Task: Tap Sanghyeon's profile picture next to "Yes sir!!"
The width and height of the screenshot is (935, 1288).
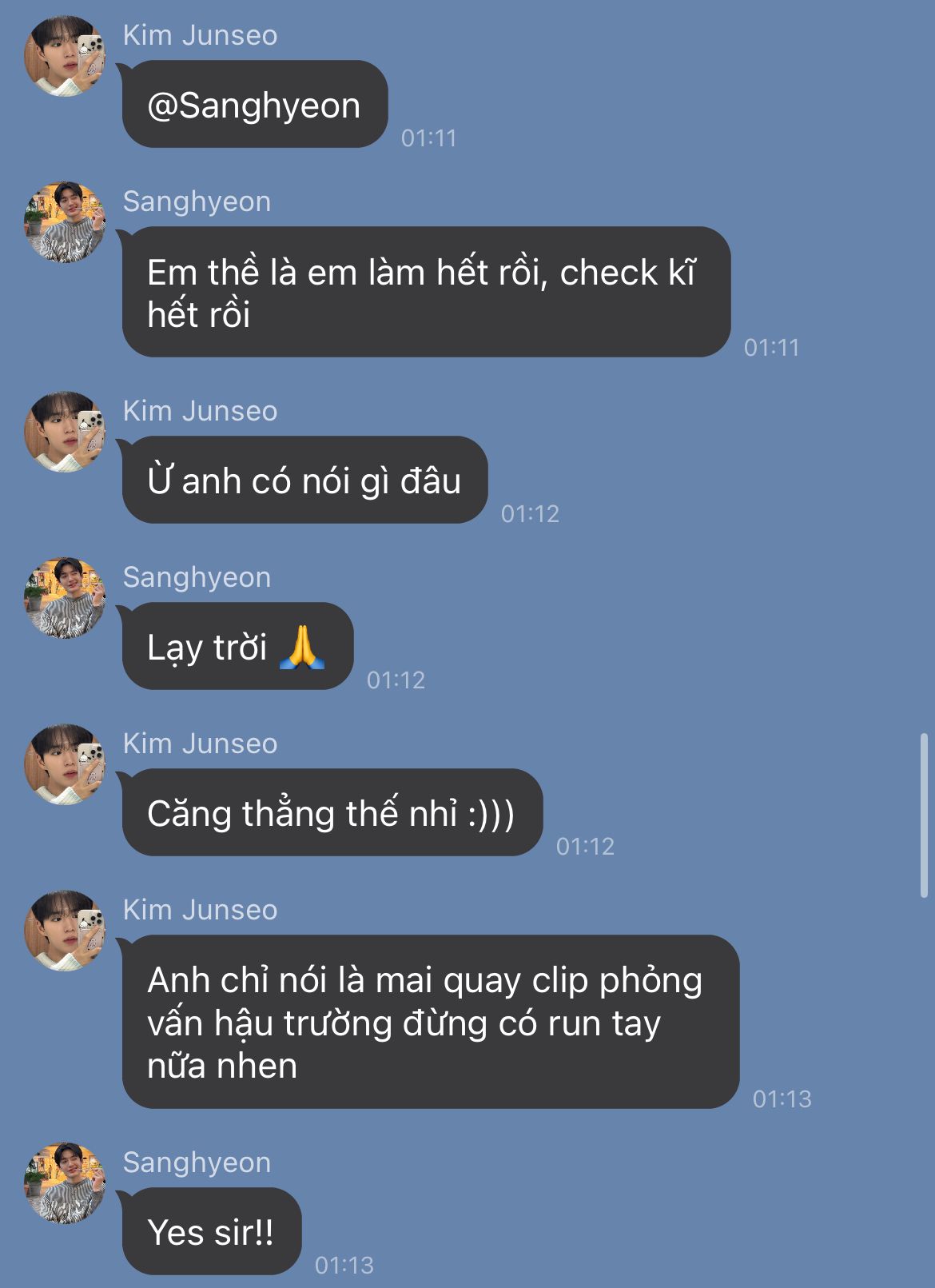Action: 65,1183
